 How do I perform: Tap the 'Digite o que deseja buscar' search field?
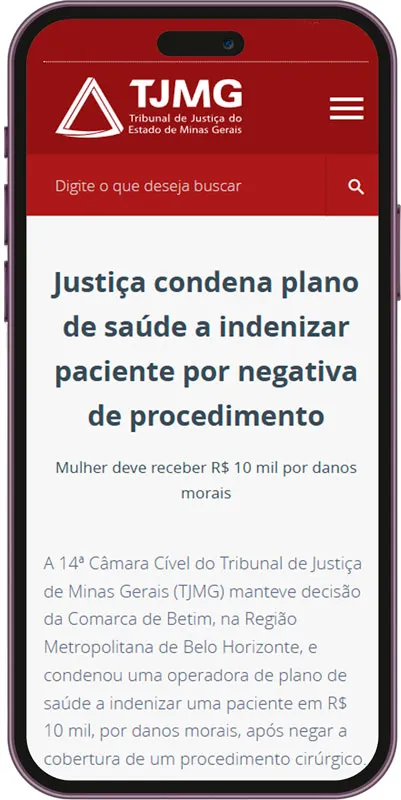click(176, 186)
